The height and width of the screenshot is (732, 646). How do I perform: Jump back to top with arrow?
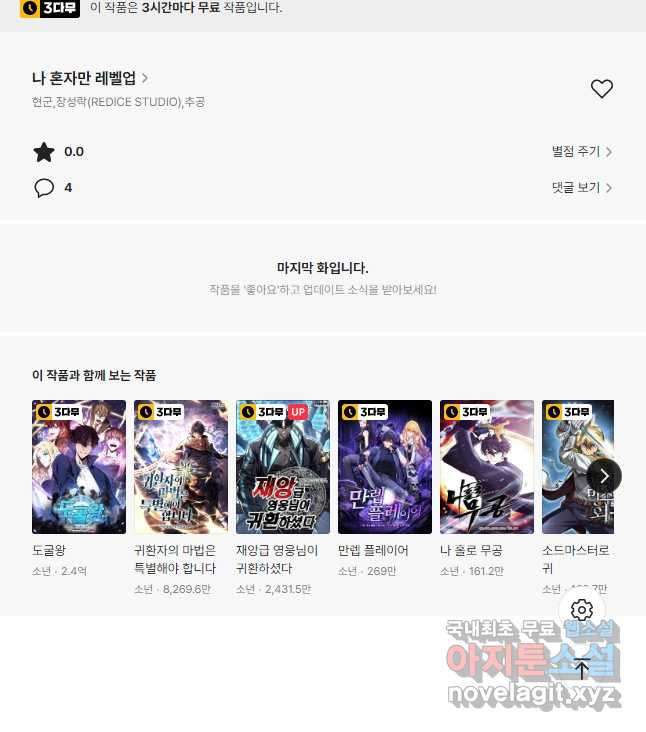coord(582,668)
